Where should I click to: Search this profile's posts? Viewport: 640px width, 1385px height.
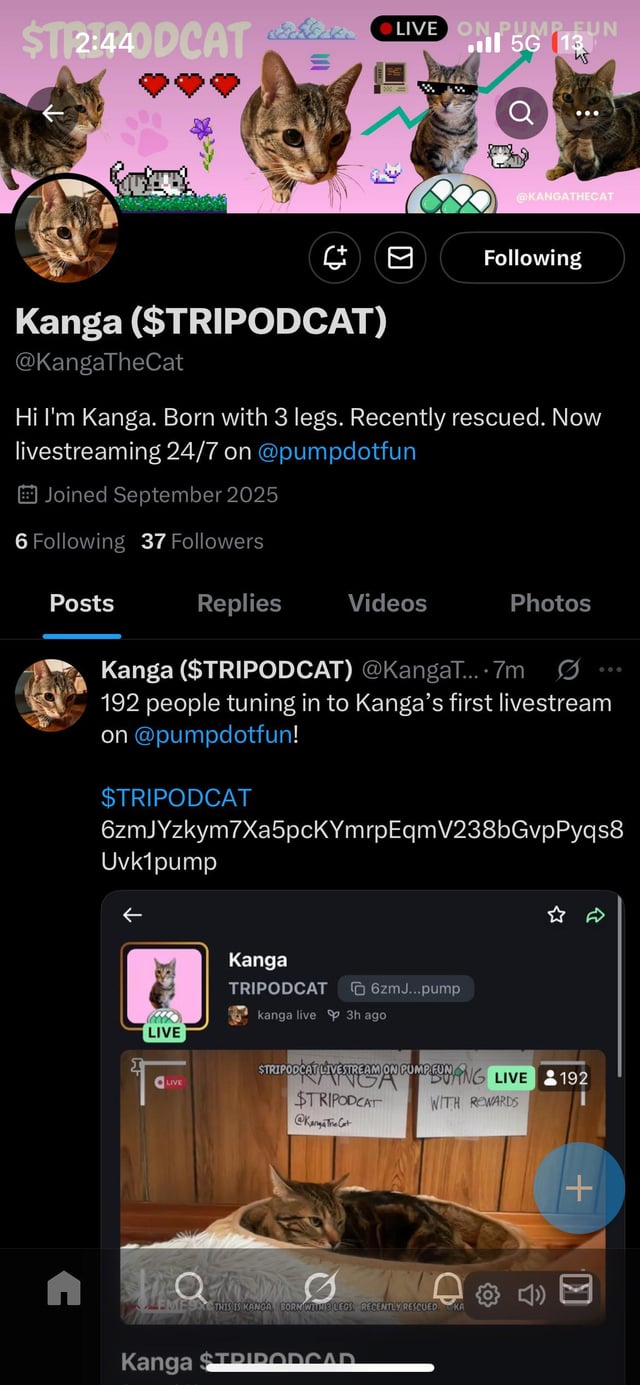coord(521,113)
